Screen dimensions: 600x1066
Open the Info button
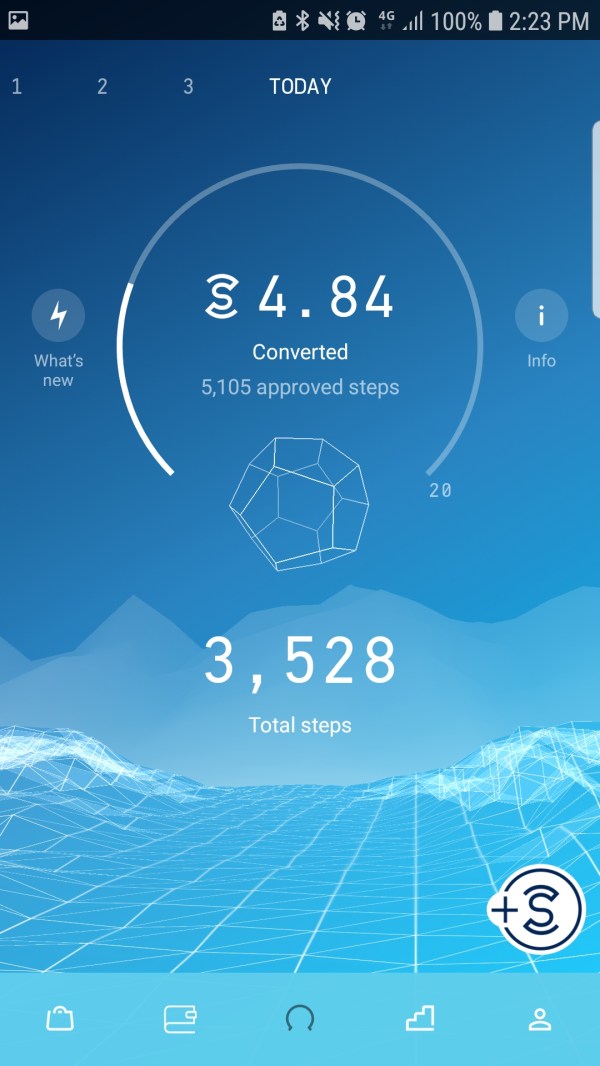(x=541, y=317)
